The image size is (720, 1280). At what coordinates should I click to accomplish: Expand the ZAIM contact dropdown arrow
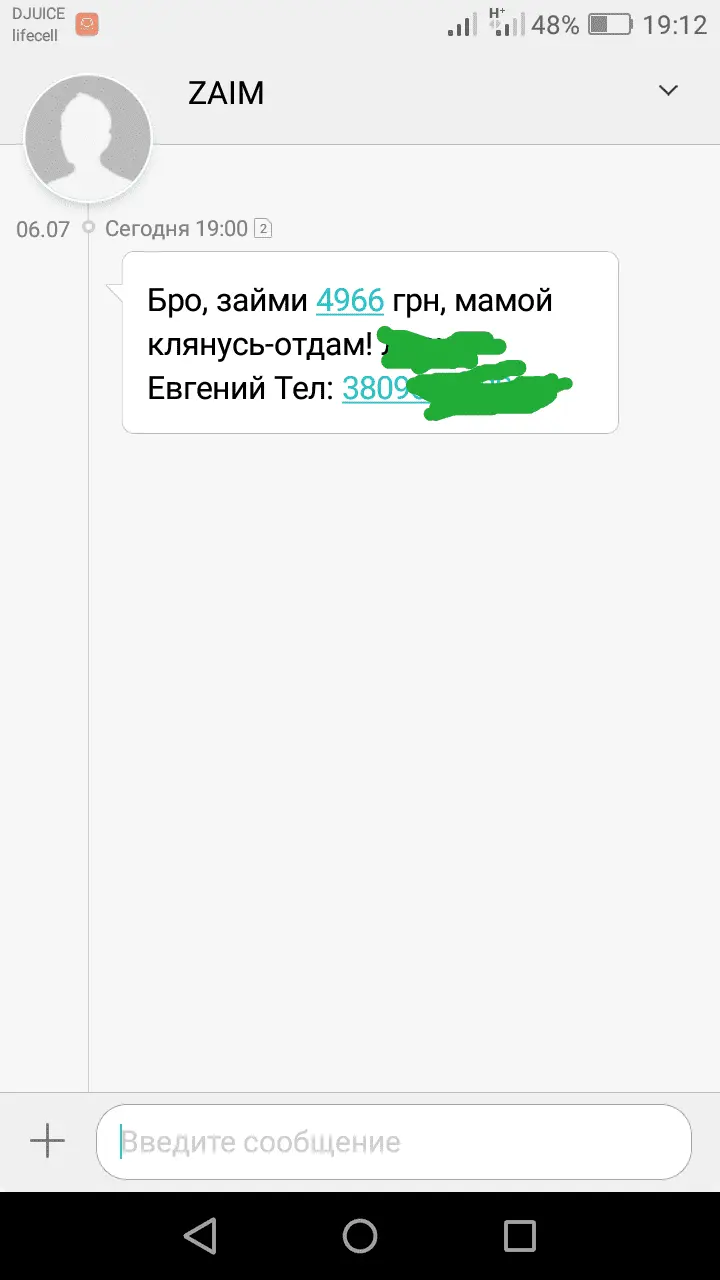[x=668, y=91]
